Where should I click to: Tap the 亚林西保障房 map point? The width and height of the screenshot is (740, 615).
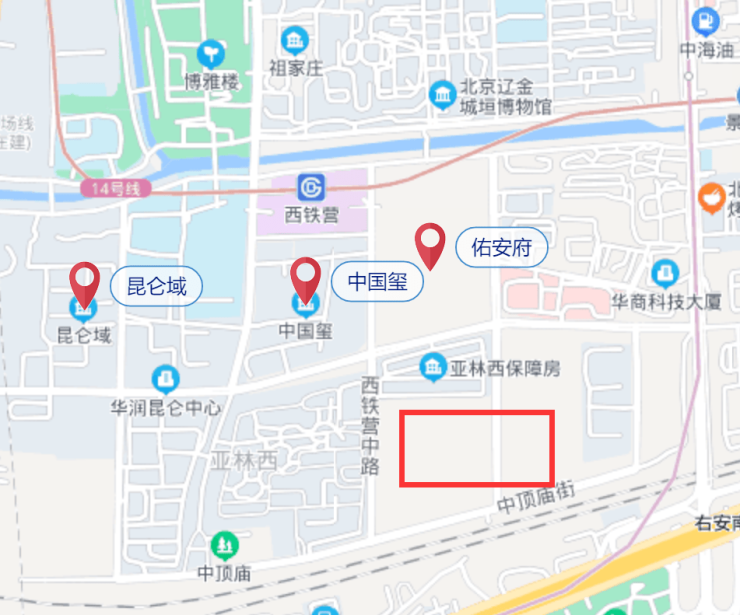433,367
